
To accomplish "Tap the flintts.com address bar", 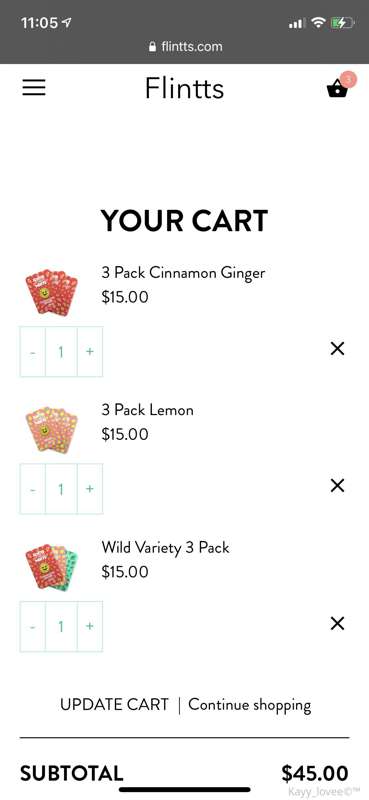I will click(x=185, y=47).
